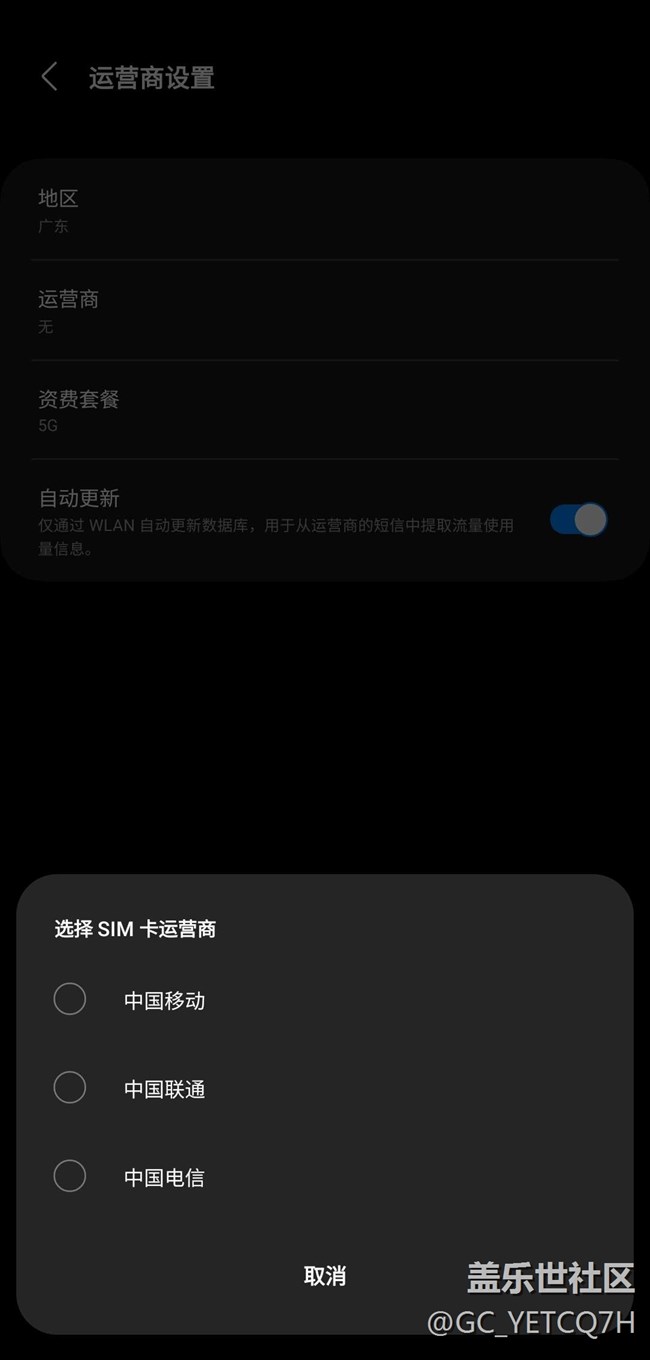650x1360 pixels.
Task: Dismiss the dialog with 取消
Action: point(325,1276)
